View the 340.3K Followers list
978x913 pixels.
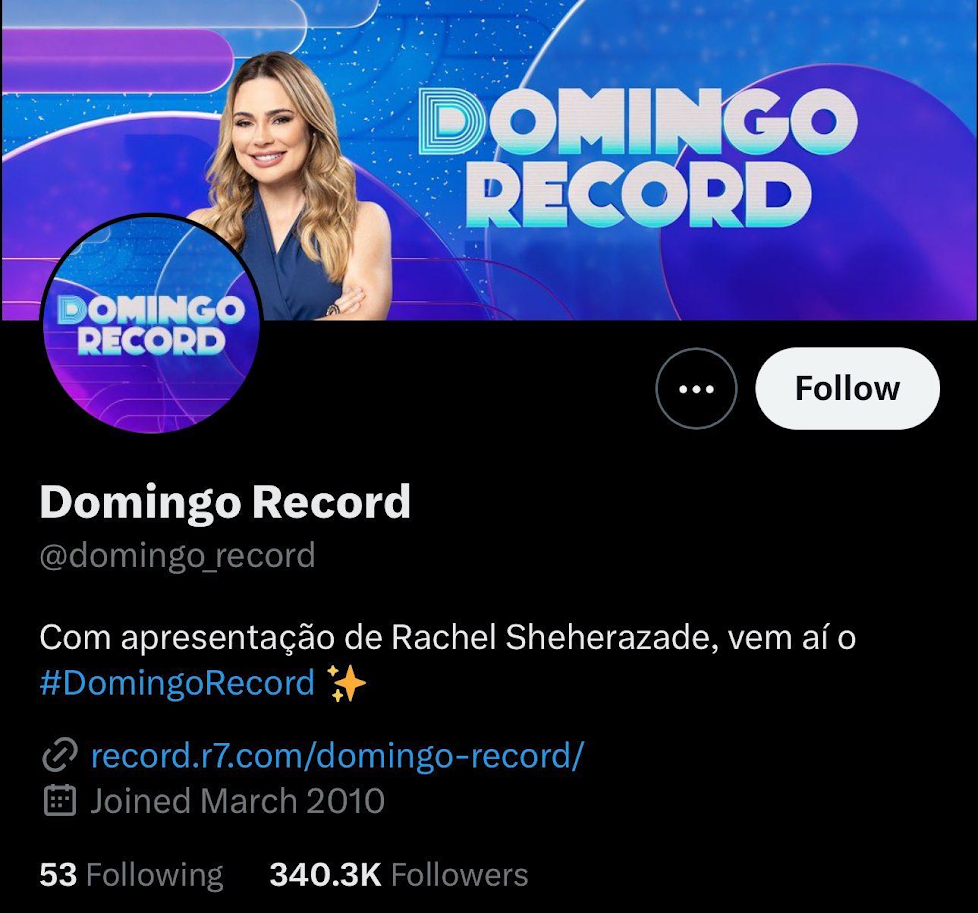pyautogui.click(x=398, y=875)
